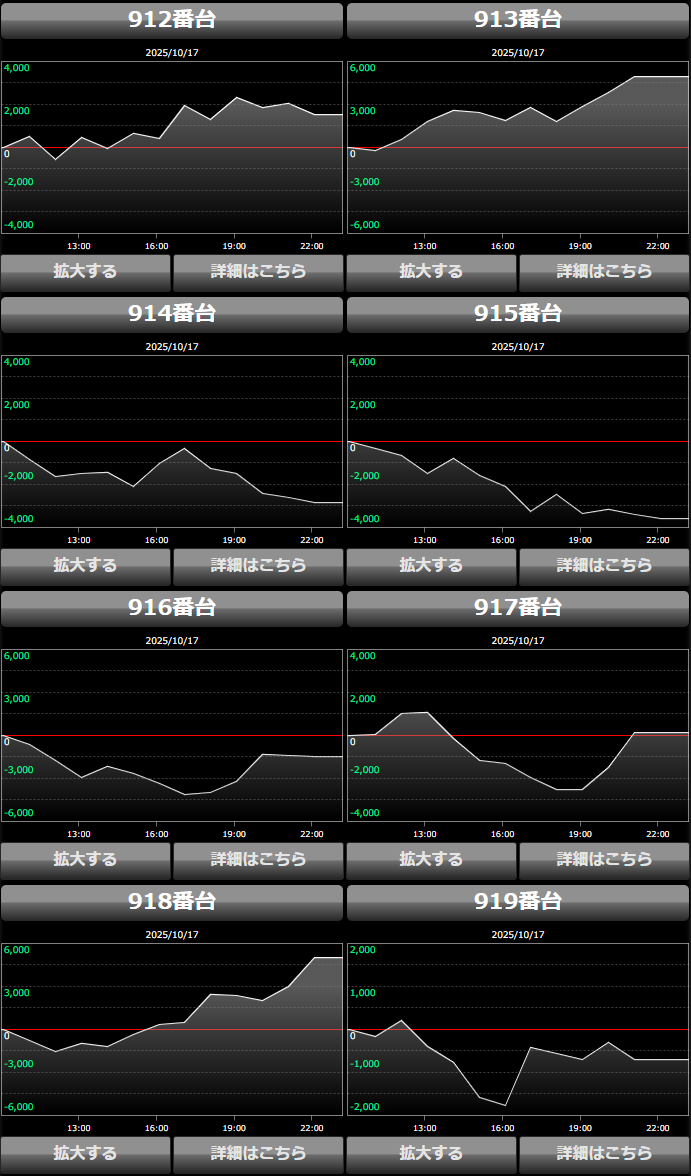Open details for machine 912
Screen dimensions: 691x1176
point(258,271)
